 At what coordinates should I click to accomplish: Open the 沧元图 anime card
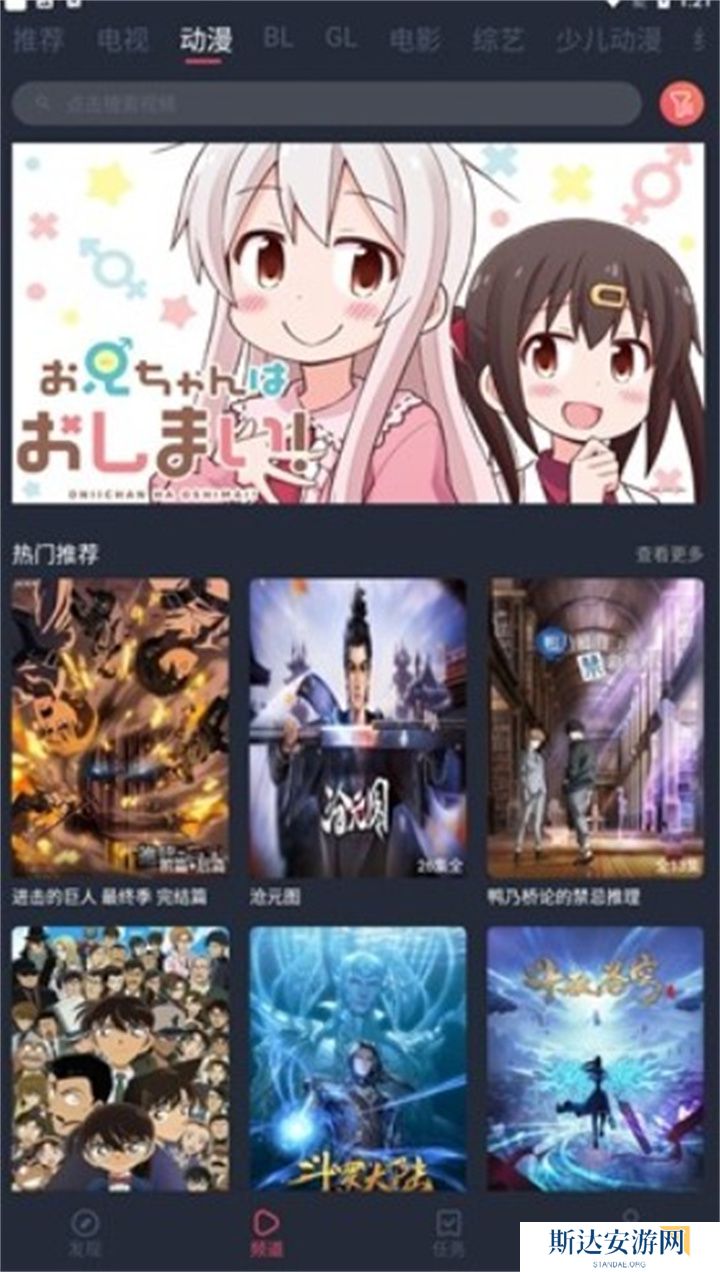[x=357, y=728]
